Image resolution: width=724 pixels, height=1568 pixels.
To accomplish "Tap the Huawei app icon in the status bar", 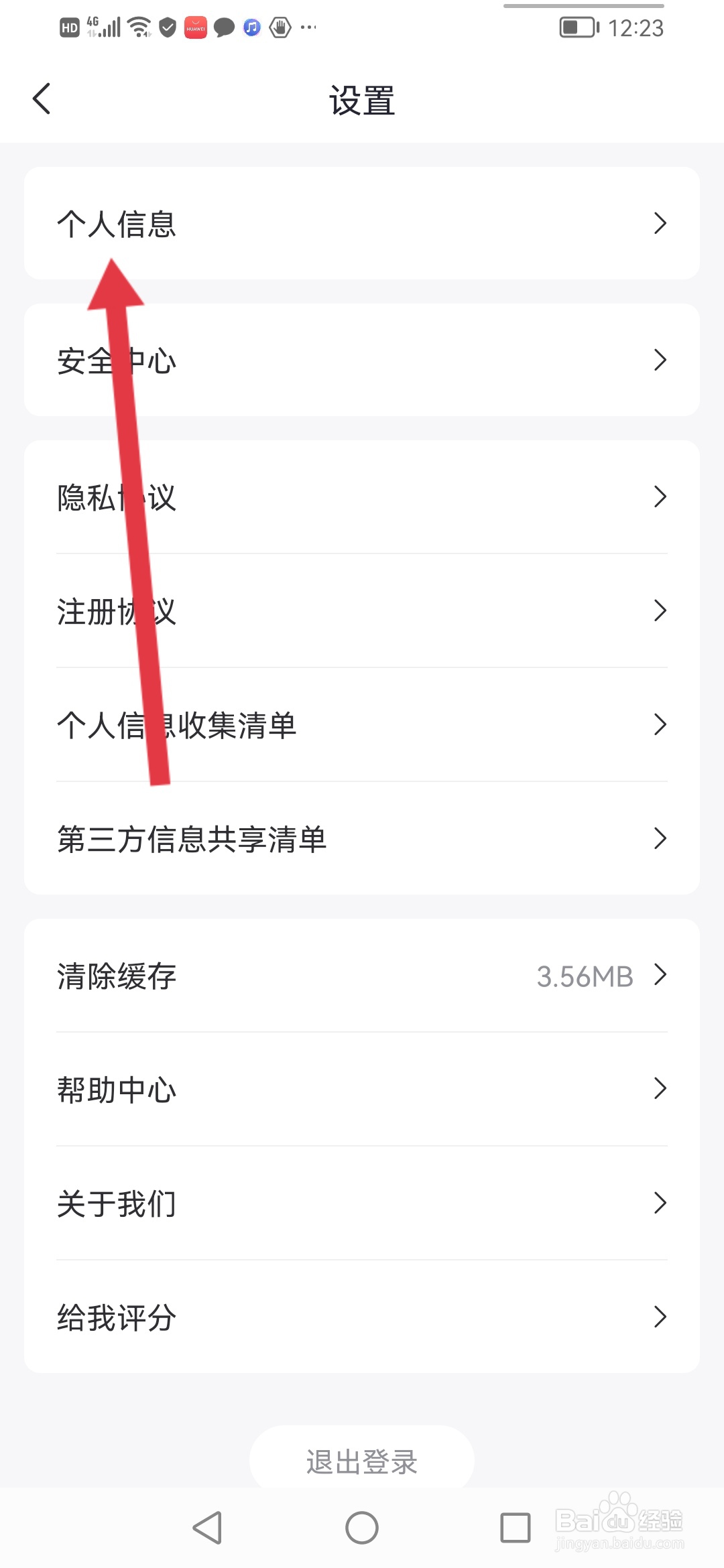I will pyautogui.click(x=195, y=27).
